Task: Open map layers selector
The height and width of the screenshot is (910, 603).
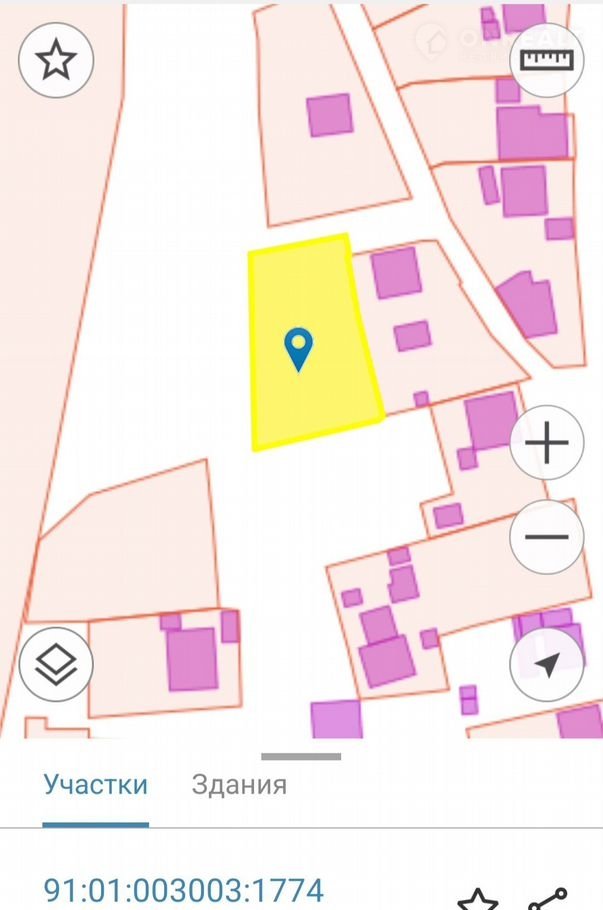Action: point(56,665)
